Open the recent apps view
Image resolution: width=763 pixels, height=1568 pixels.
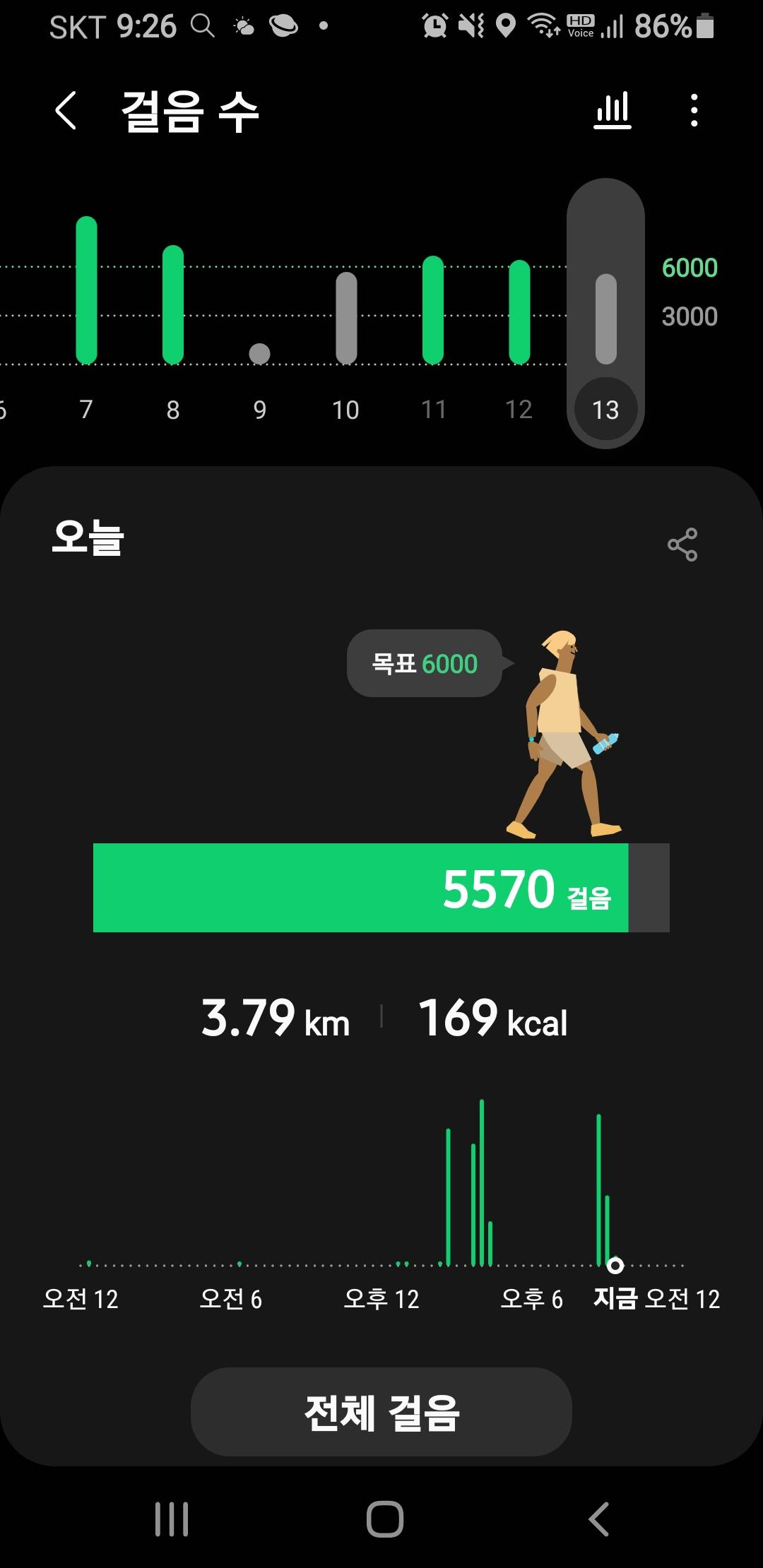(172, 1519)
